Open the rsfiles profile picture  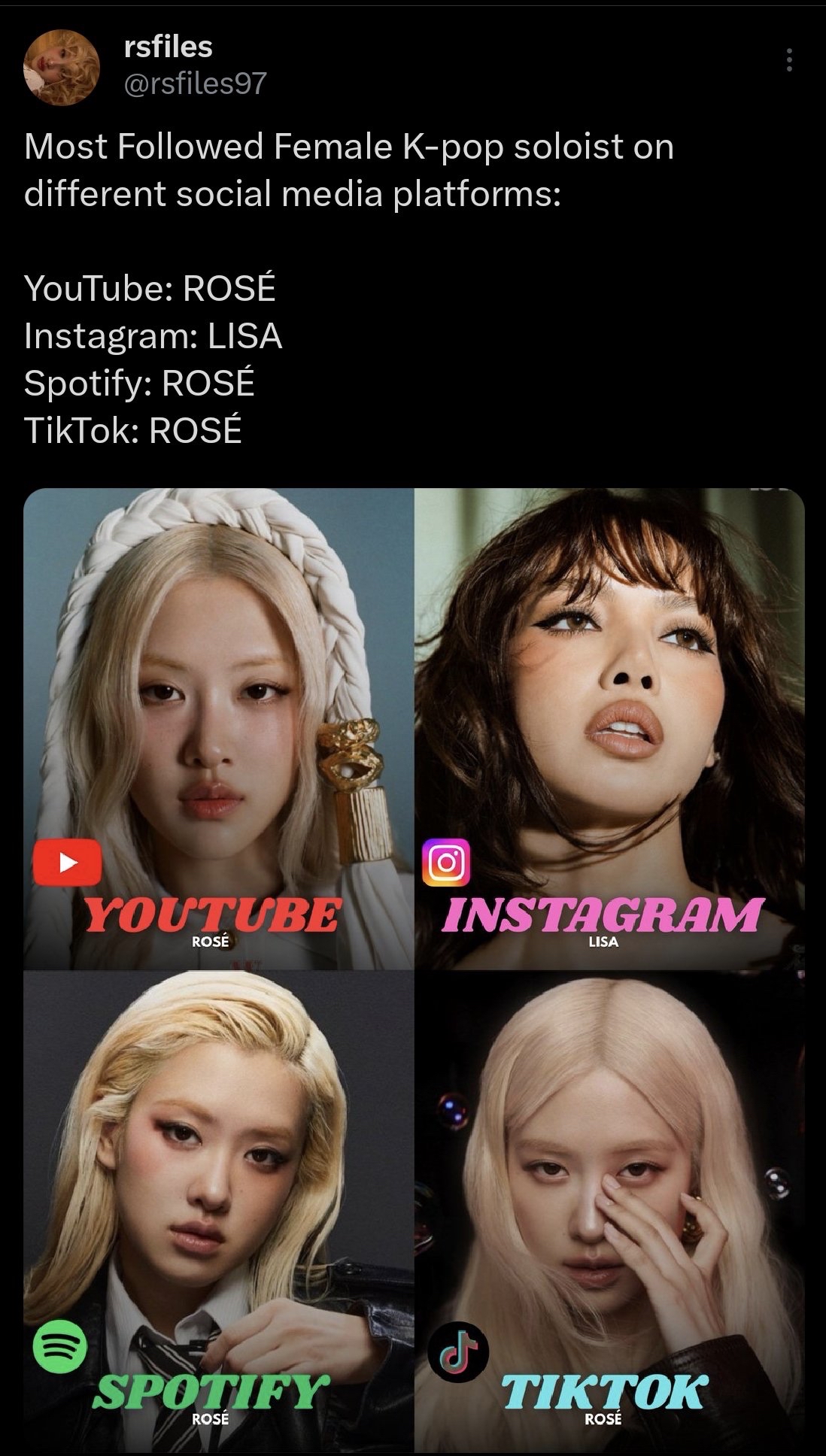[63, 67]
